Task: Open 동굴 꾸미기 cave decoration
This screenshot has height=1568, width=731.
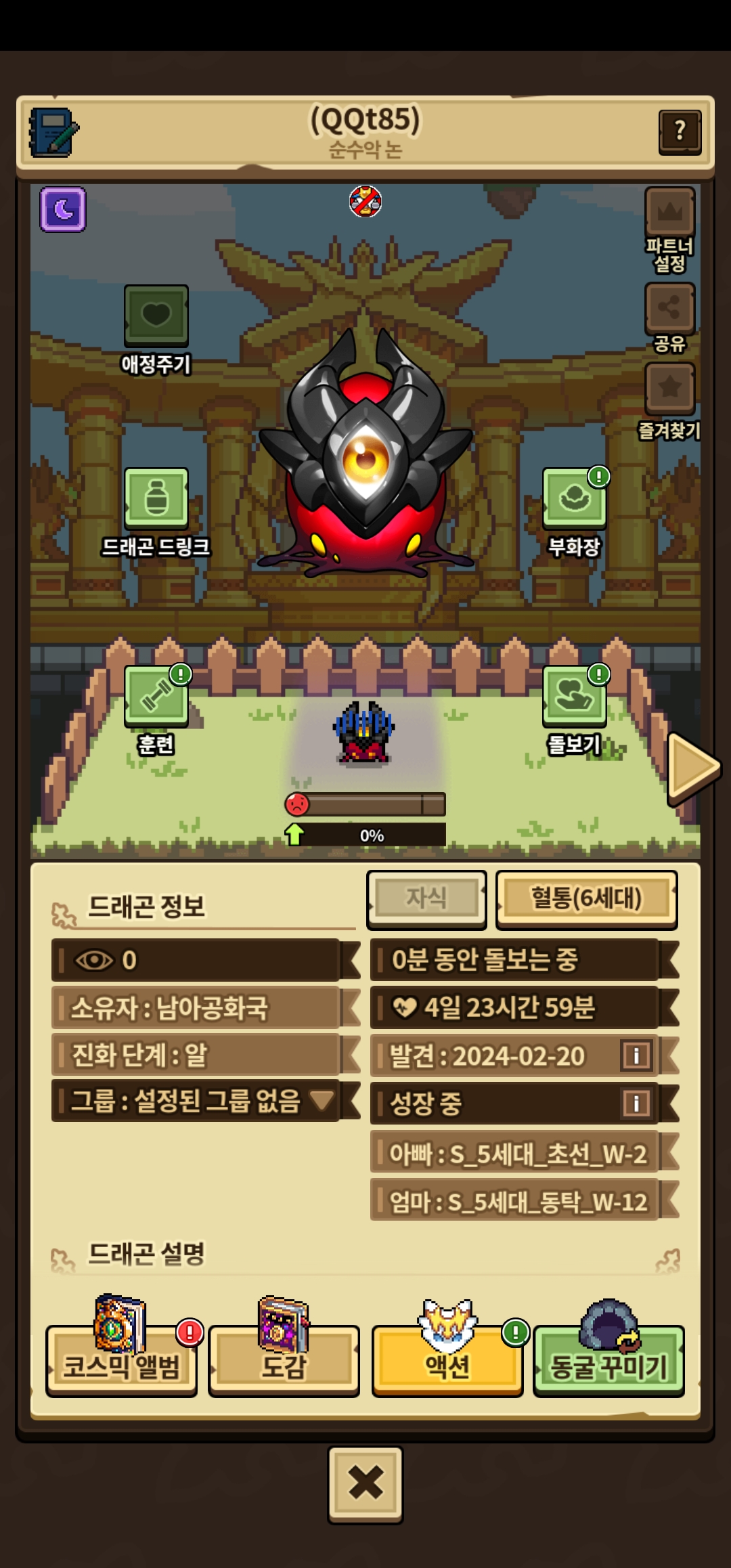Action: tap(608, 1362)
